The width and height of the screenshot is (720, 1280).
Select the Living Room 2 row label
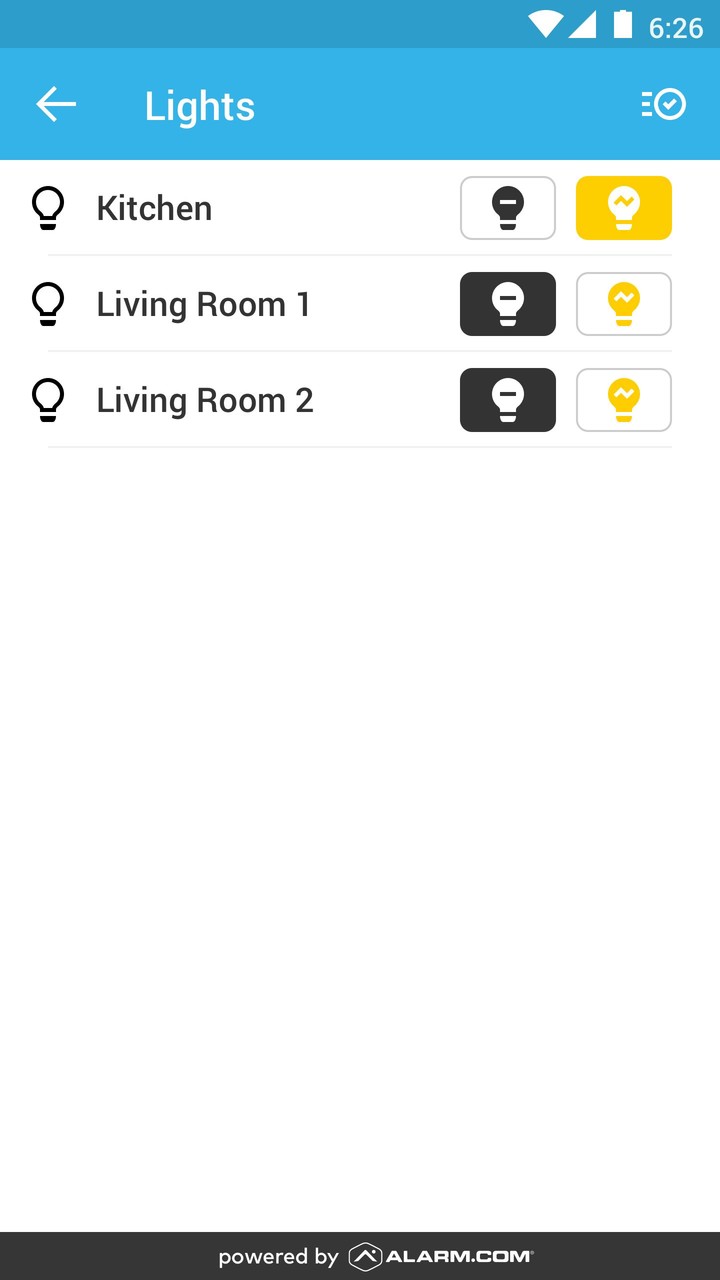[204, 399]
